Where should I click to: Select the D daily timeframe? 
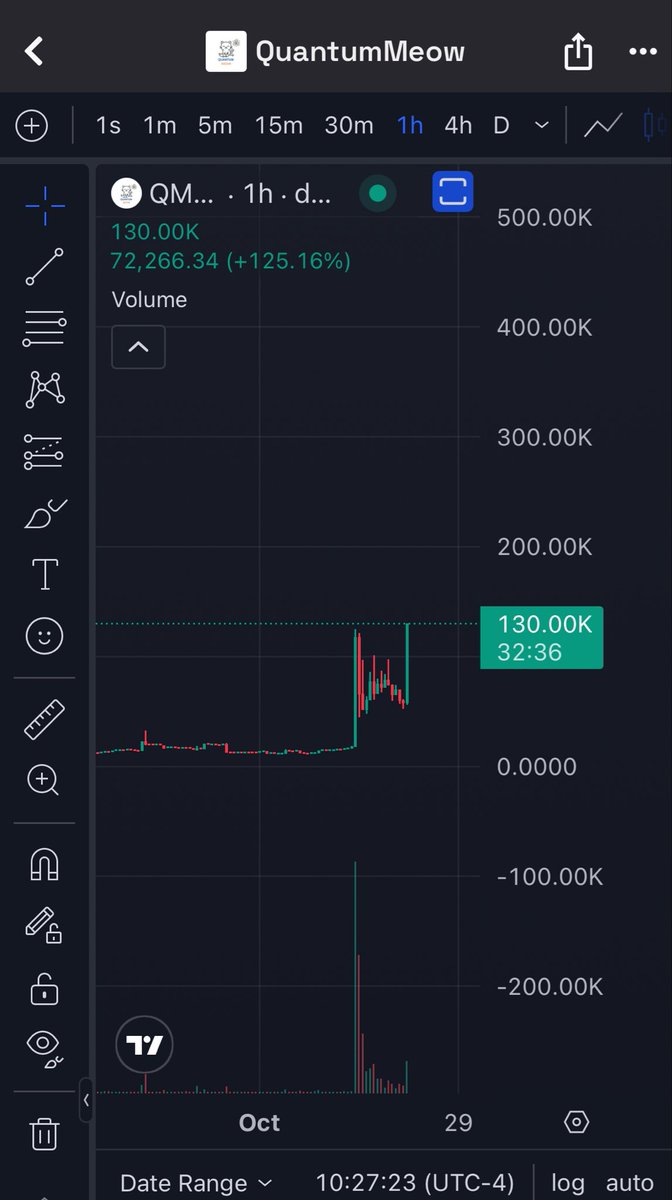coord(501,126)
